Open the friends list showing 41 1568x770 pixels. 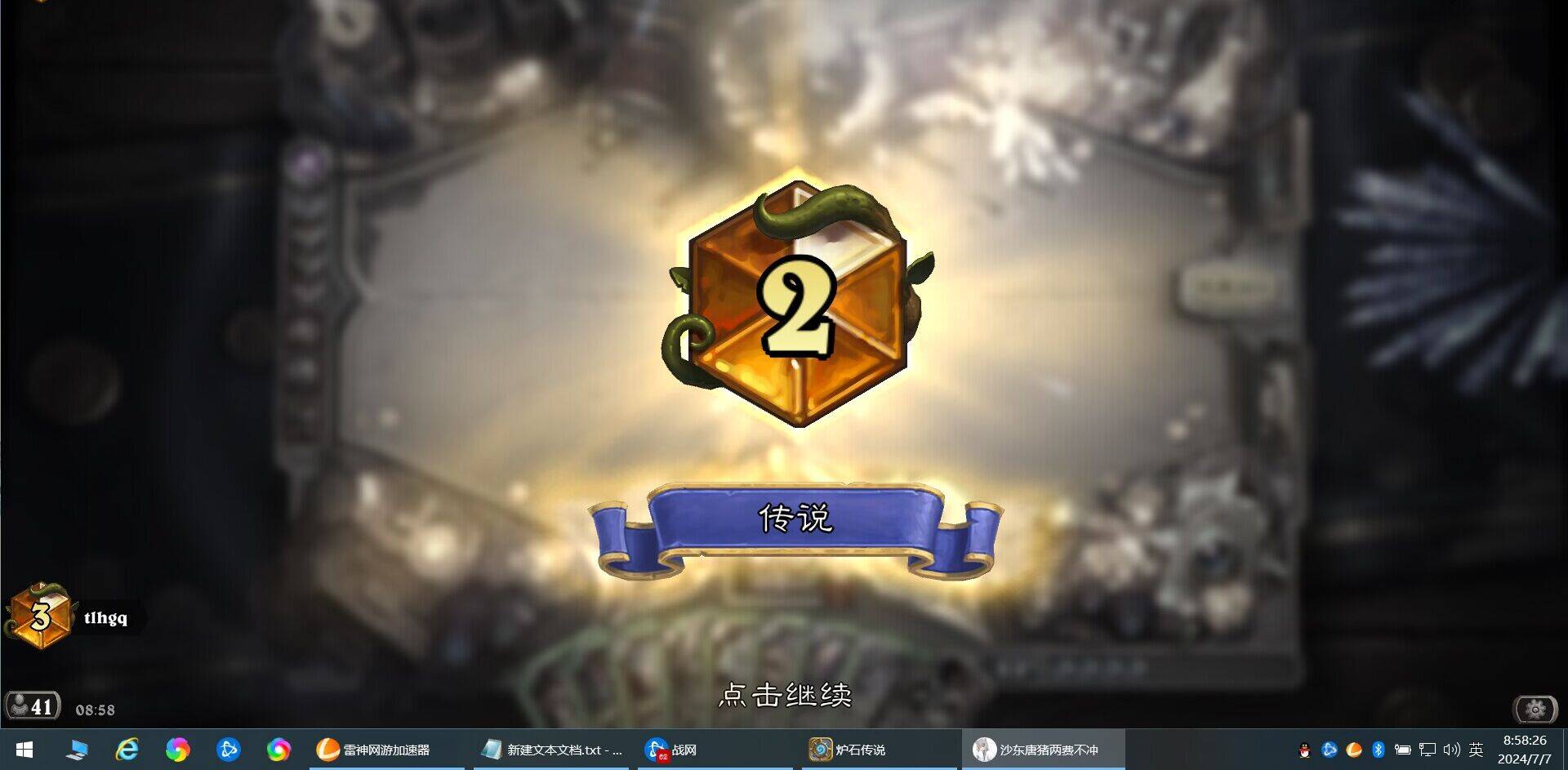[32, 706]
